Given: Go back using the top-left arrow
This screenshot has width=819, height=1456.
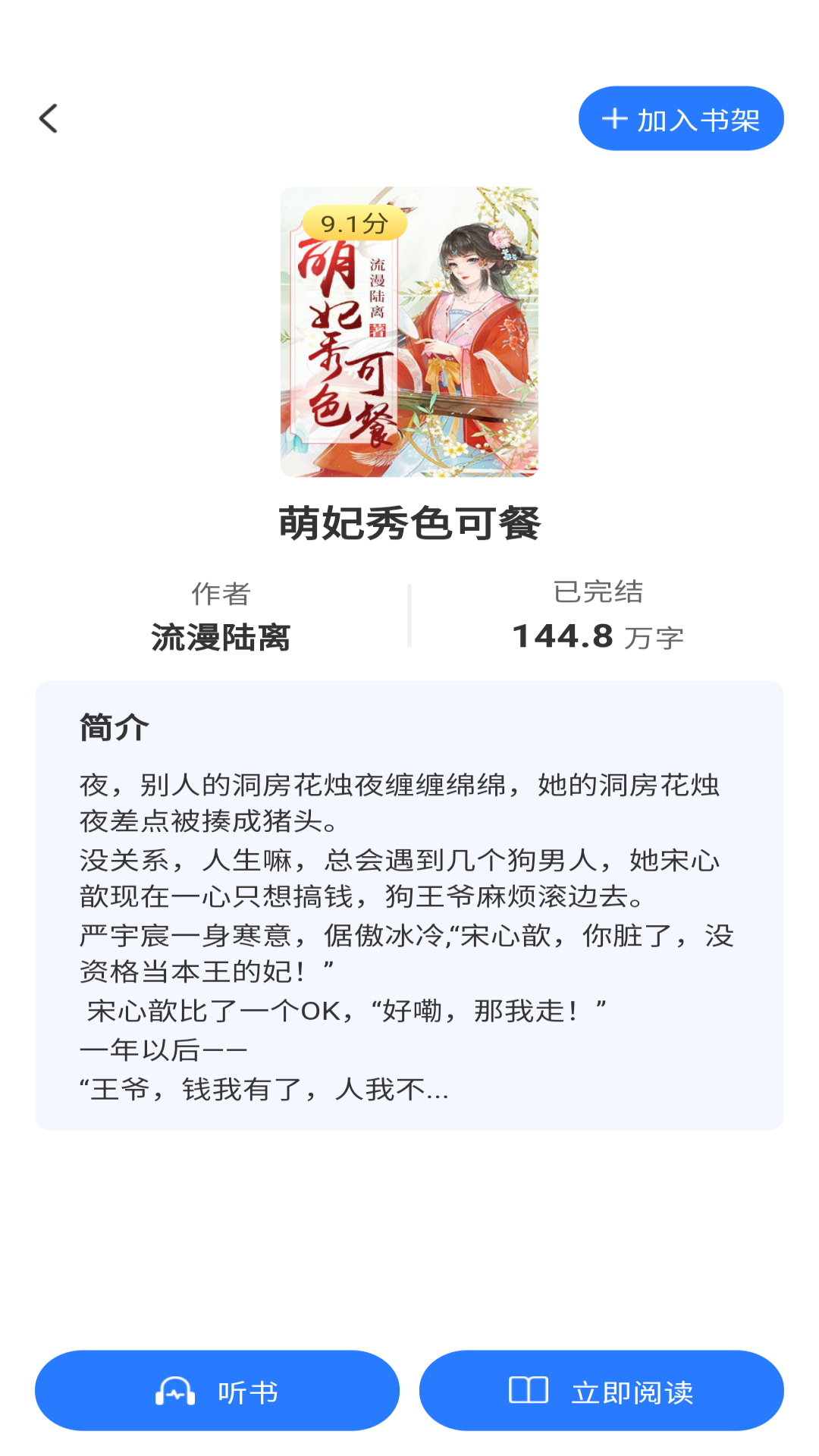Looking at the screenshot, I should pyautogui.click(x=49, y=118).
